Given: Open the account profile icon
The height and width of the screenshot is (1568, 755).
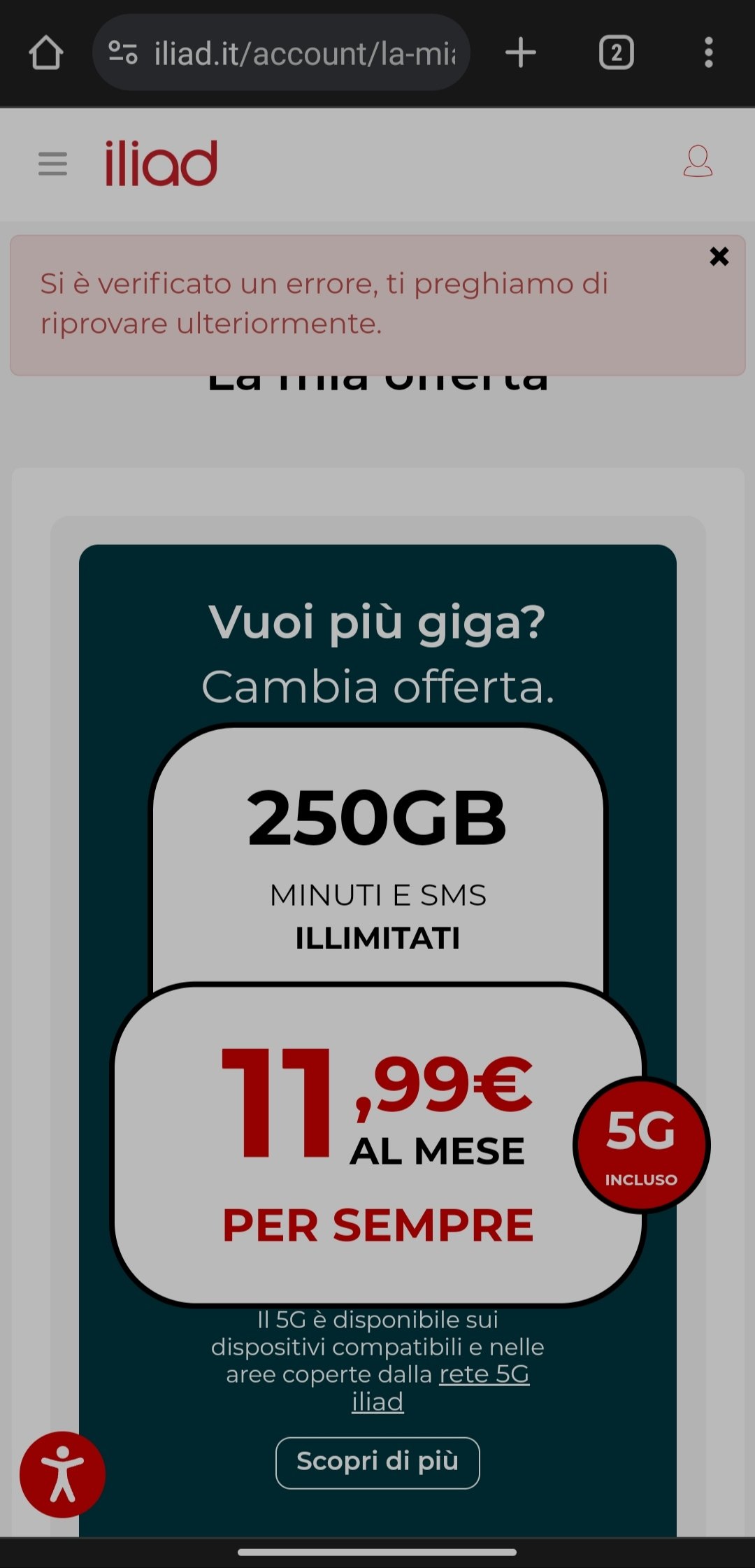Looking at the screenshot, I should [x=698, y=162].
